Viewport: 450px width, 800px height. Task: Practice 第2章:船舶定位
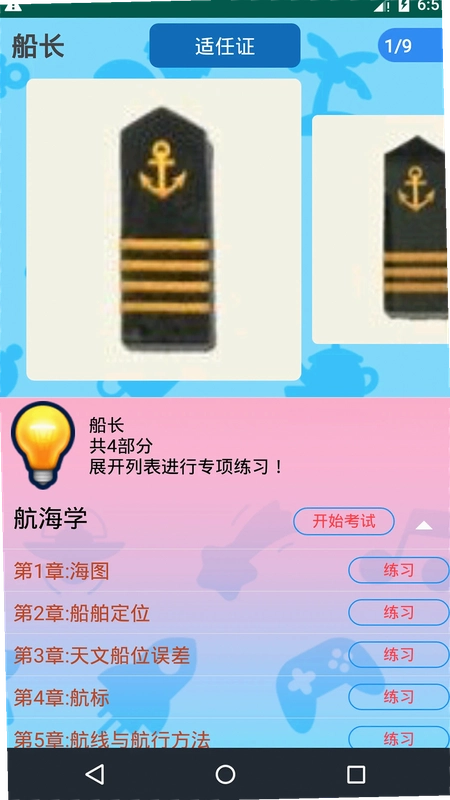pos(398,612)
